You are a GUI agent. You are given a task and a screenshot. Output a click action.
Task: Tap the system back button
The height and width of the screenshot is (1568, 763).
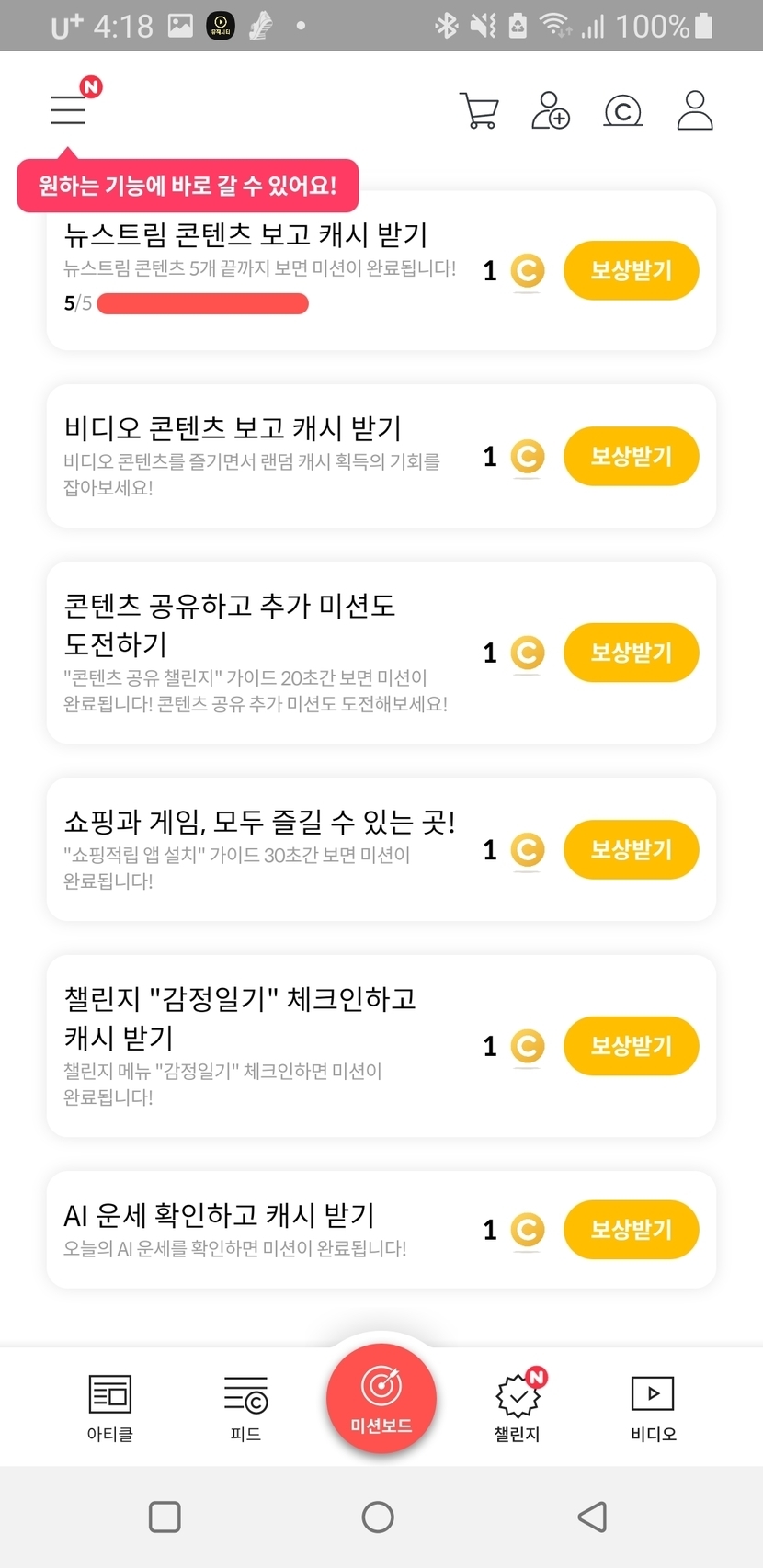click(x=593, y=1517)
